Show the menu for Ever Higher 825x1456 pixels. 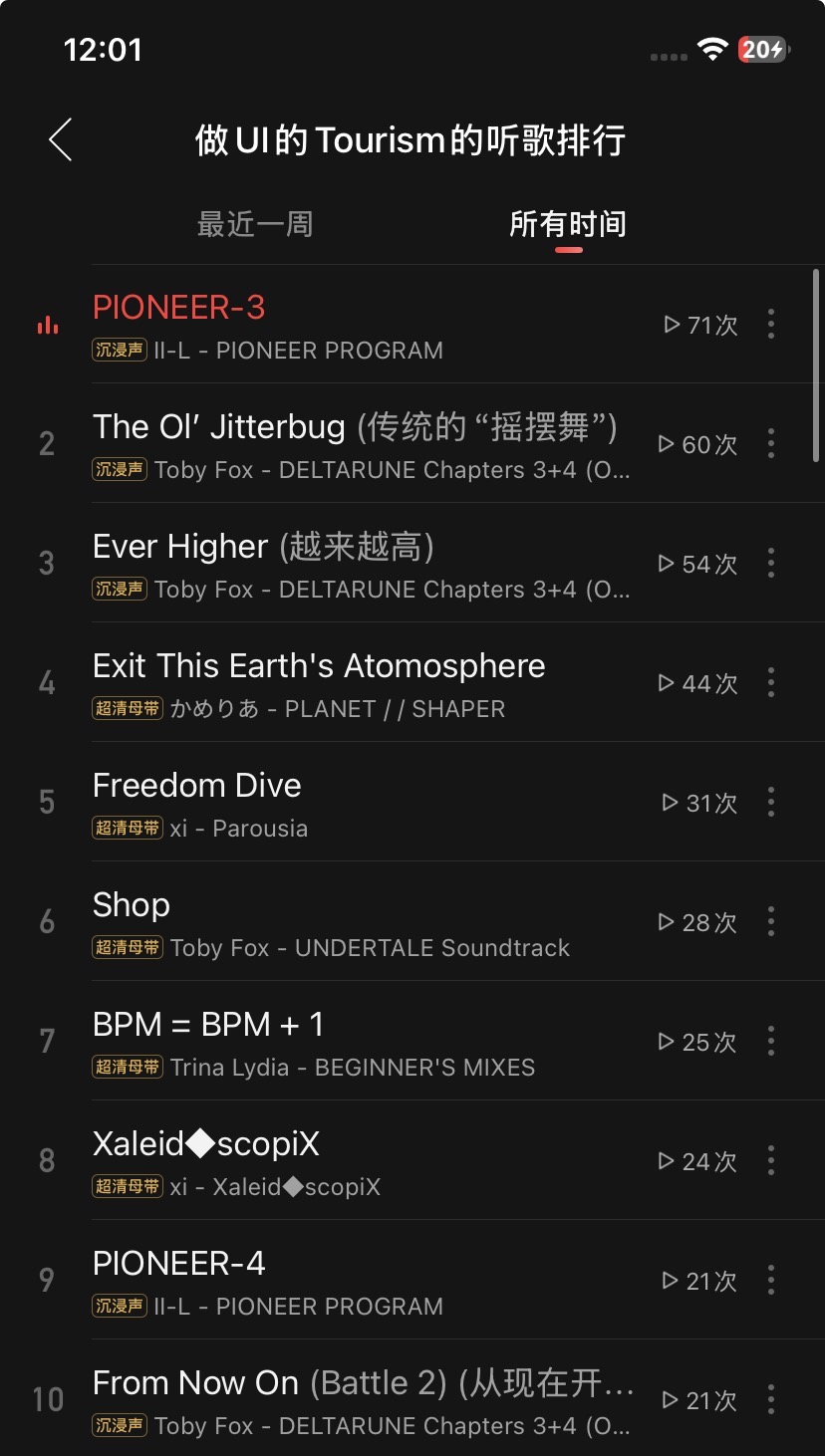pyautogui.click(x=771, y=564)
